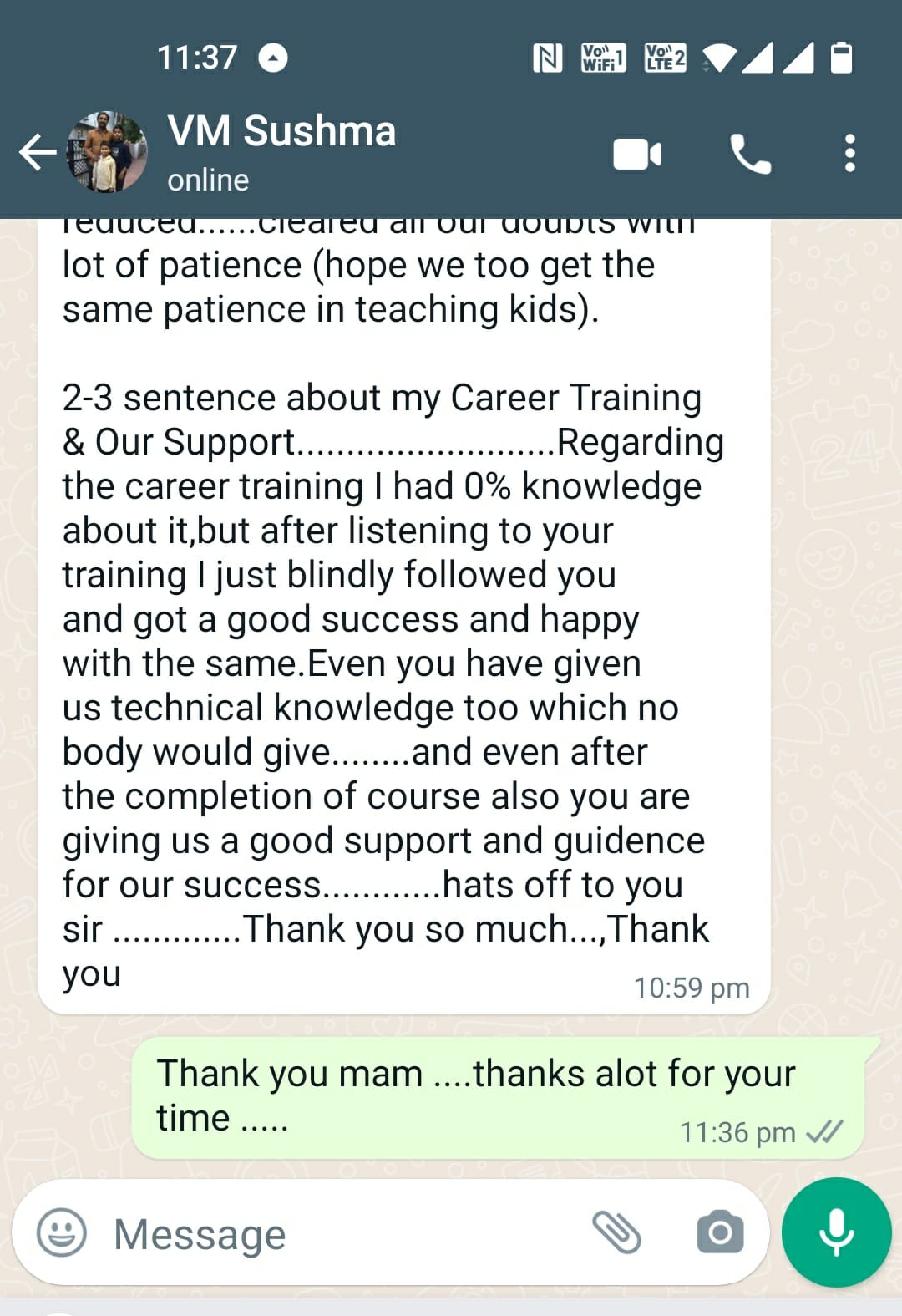902x1316 pixels.
Task: Open the emoji picker
Action: pos(62,1233)
